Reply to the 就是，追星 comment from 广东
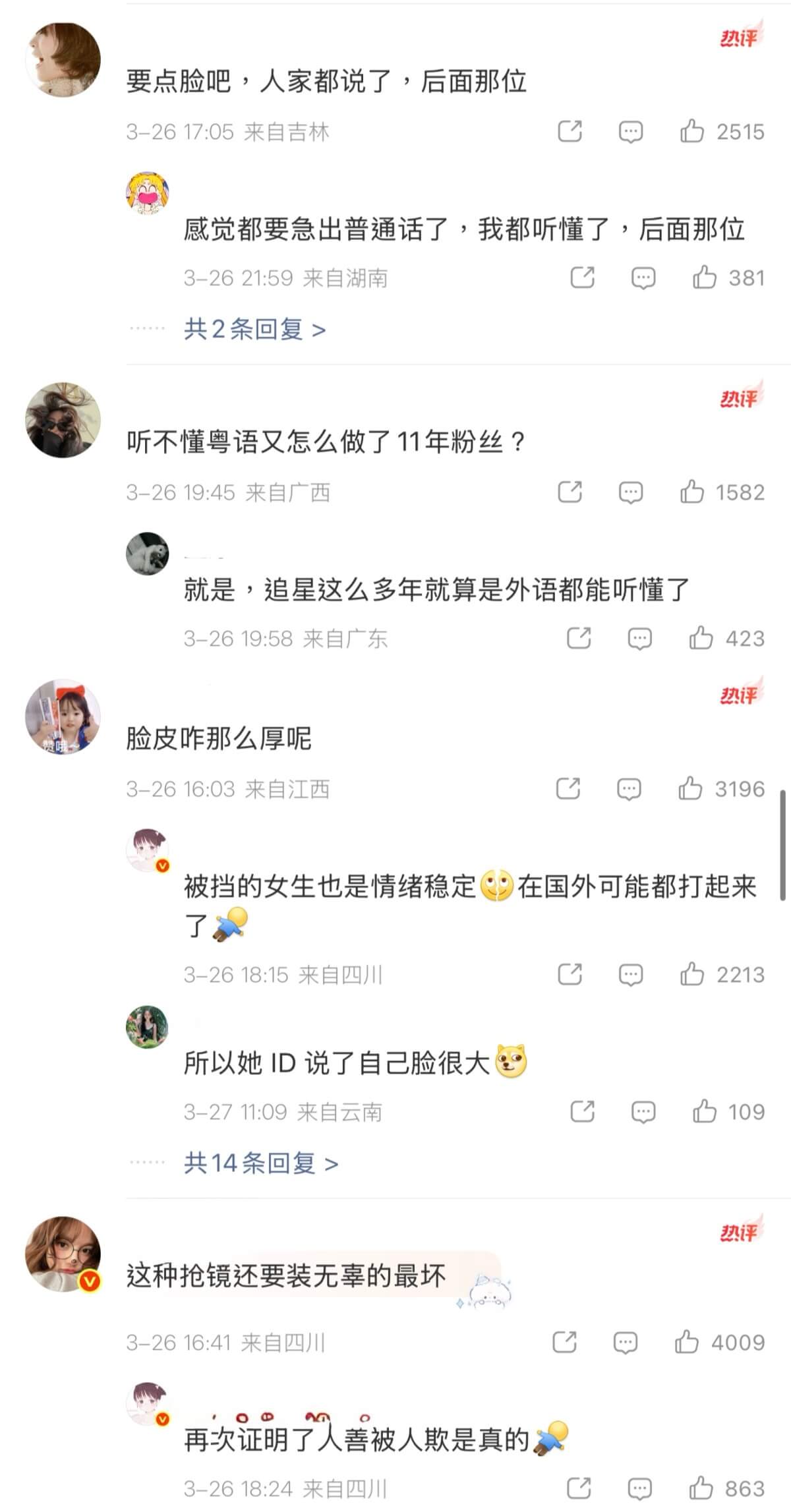791x1512 pixels. click(639, 638)
